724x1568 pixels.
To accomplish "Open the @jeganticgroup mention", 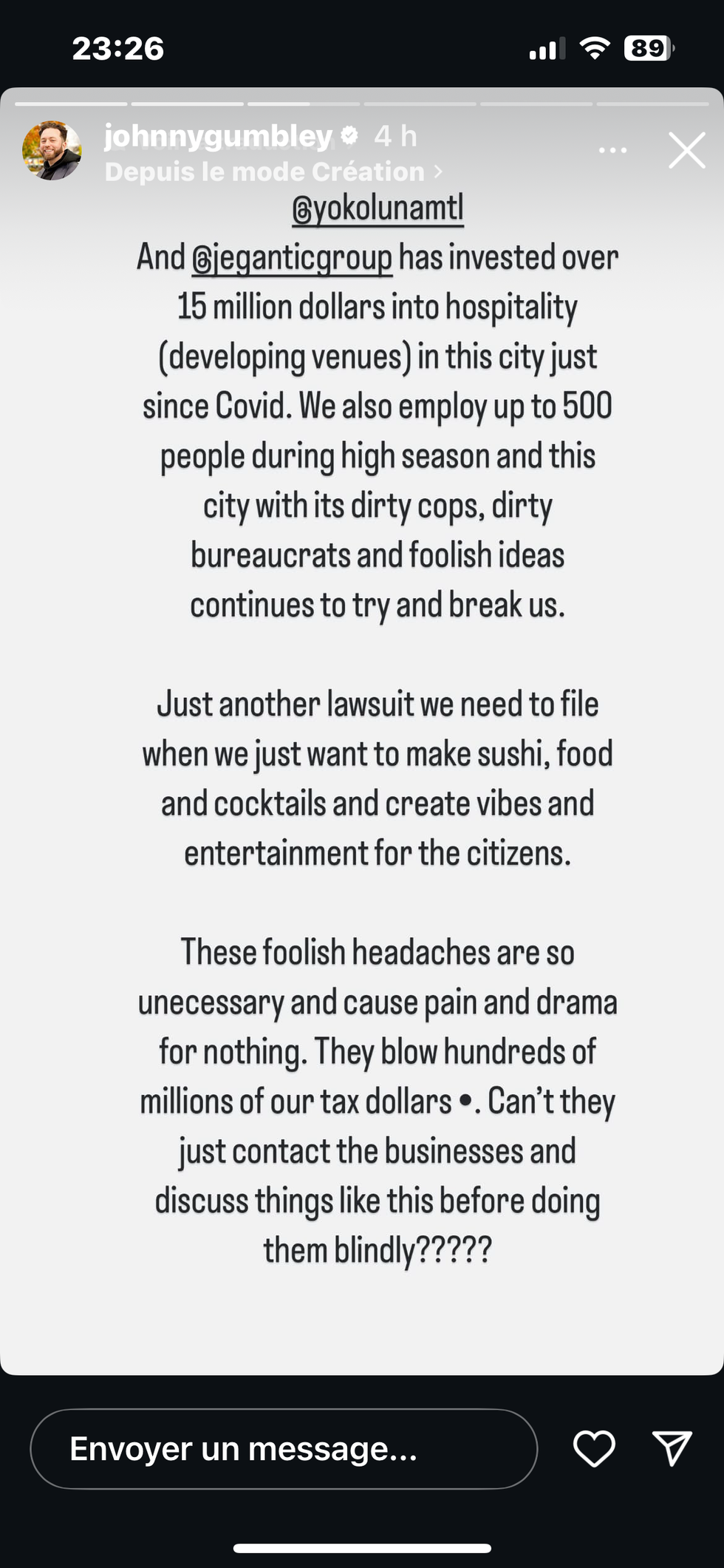I will [292, 258].
